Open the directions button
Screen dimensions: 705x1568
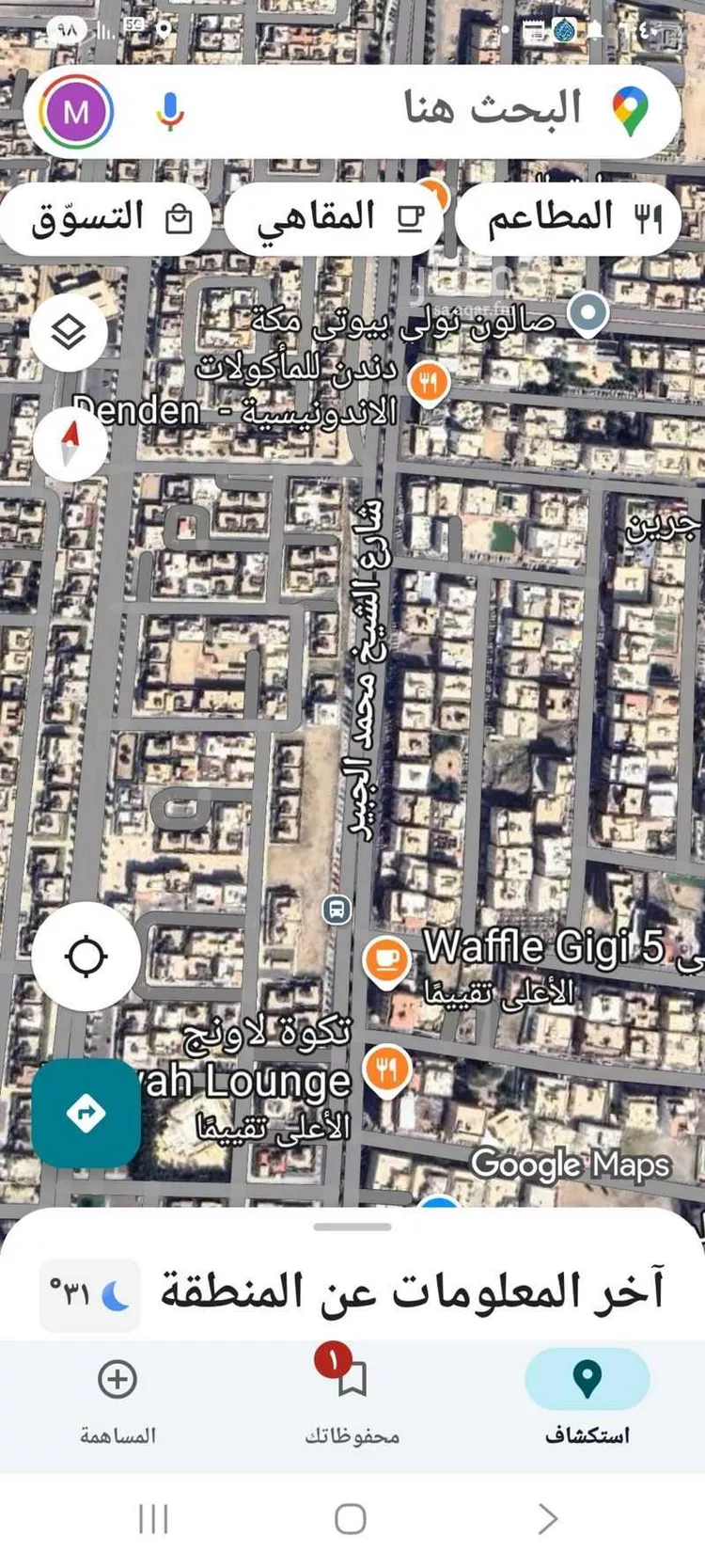86,1114
